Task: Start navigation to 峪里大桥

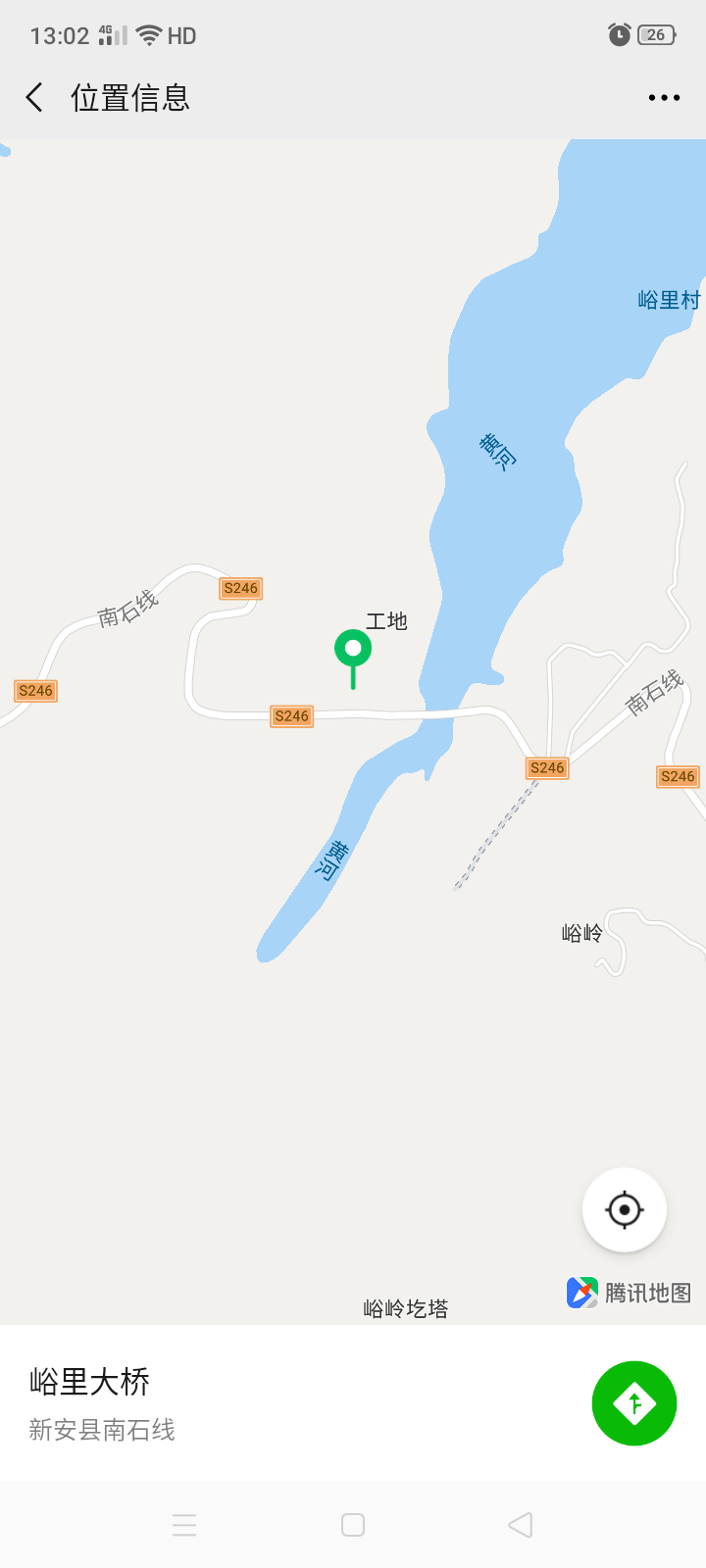Action: point(634,1403)
